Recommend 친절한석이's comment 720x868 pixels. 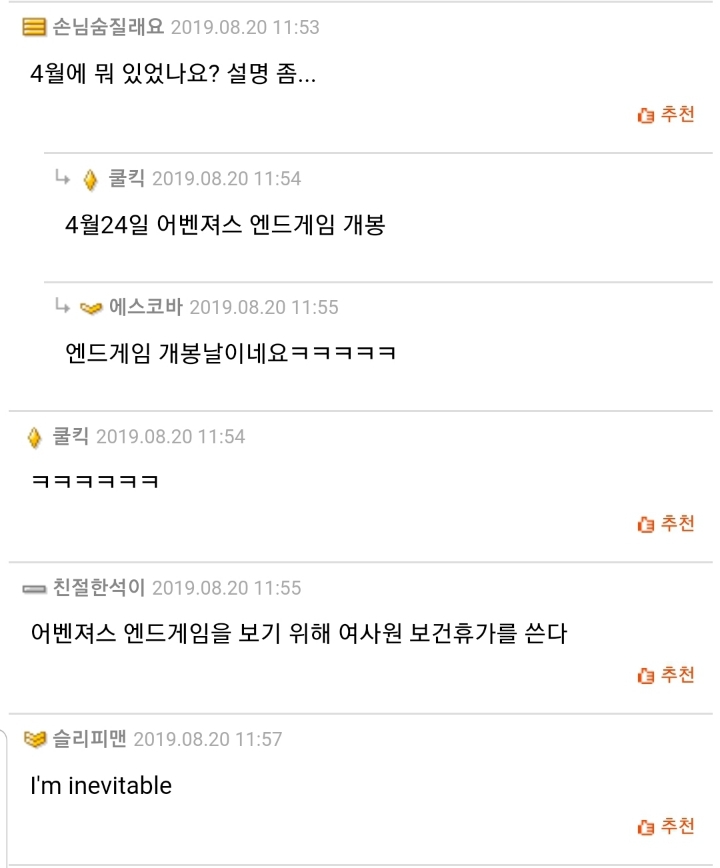[666, 676]
